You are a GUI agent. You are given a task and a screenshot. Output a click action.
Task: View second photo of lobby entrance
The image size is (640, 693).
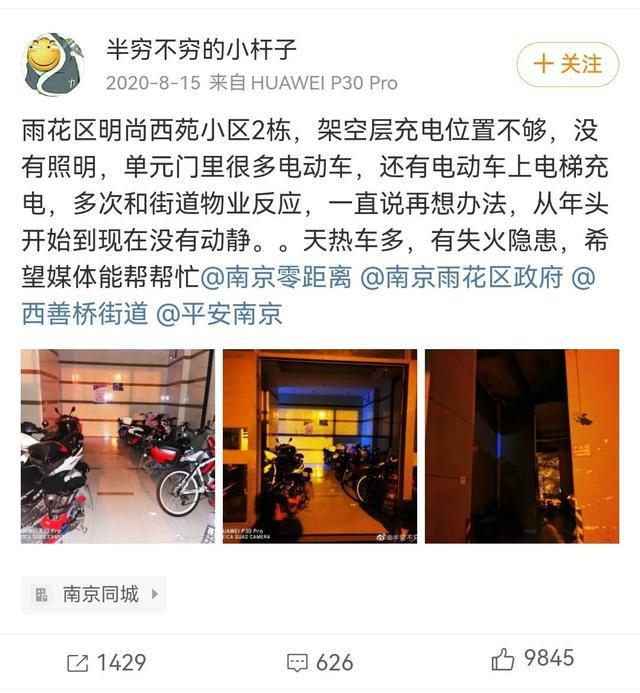tap(319, 446)
